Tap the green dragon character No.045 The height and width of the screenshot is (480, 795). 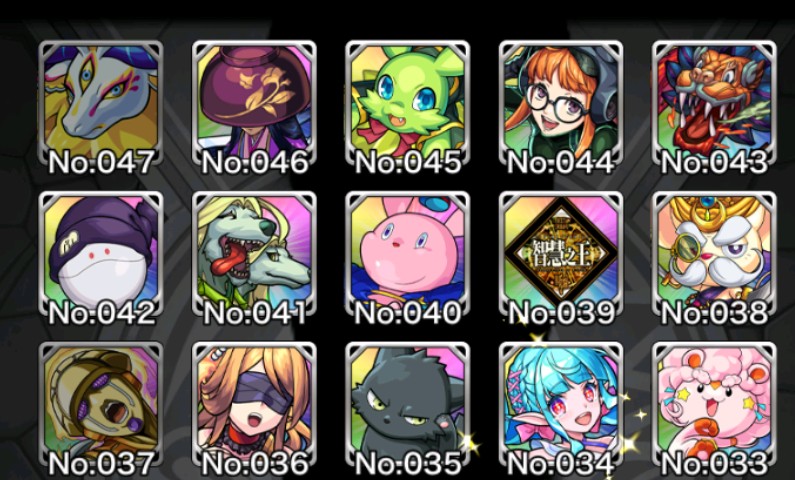pos(407,102)
